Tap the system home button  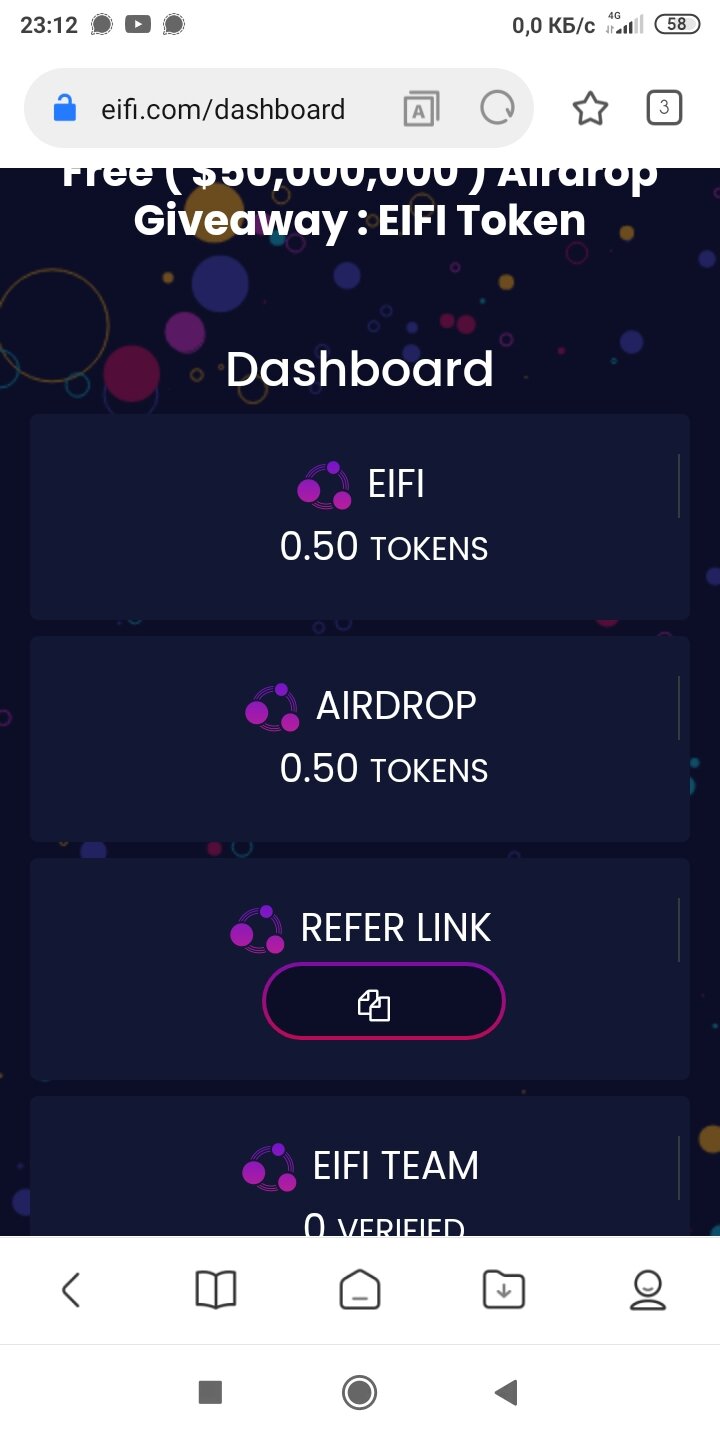click(359, 1391)
